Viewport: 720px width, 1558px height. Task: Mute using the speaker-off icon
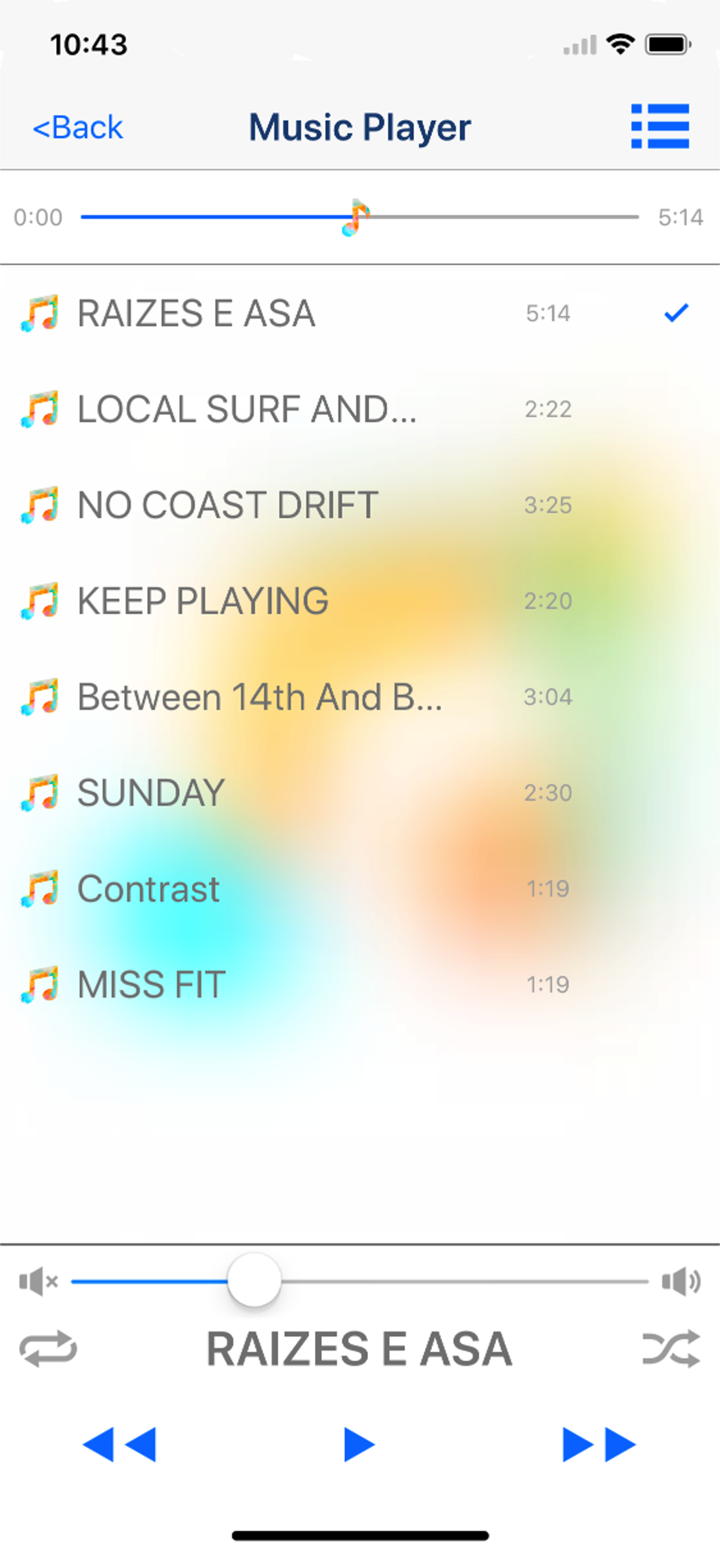[x=38, y=1281]
